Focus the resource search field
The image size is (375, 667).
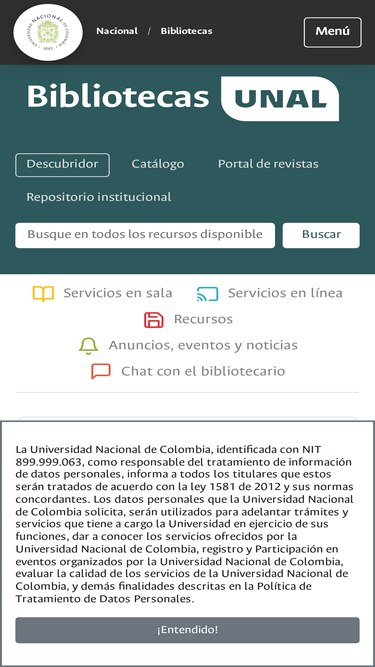coord(145,235)
